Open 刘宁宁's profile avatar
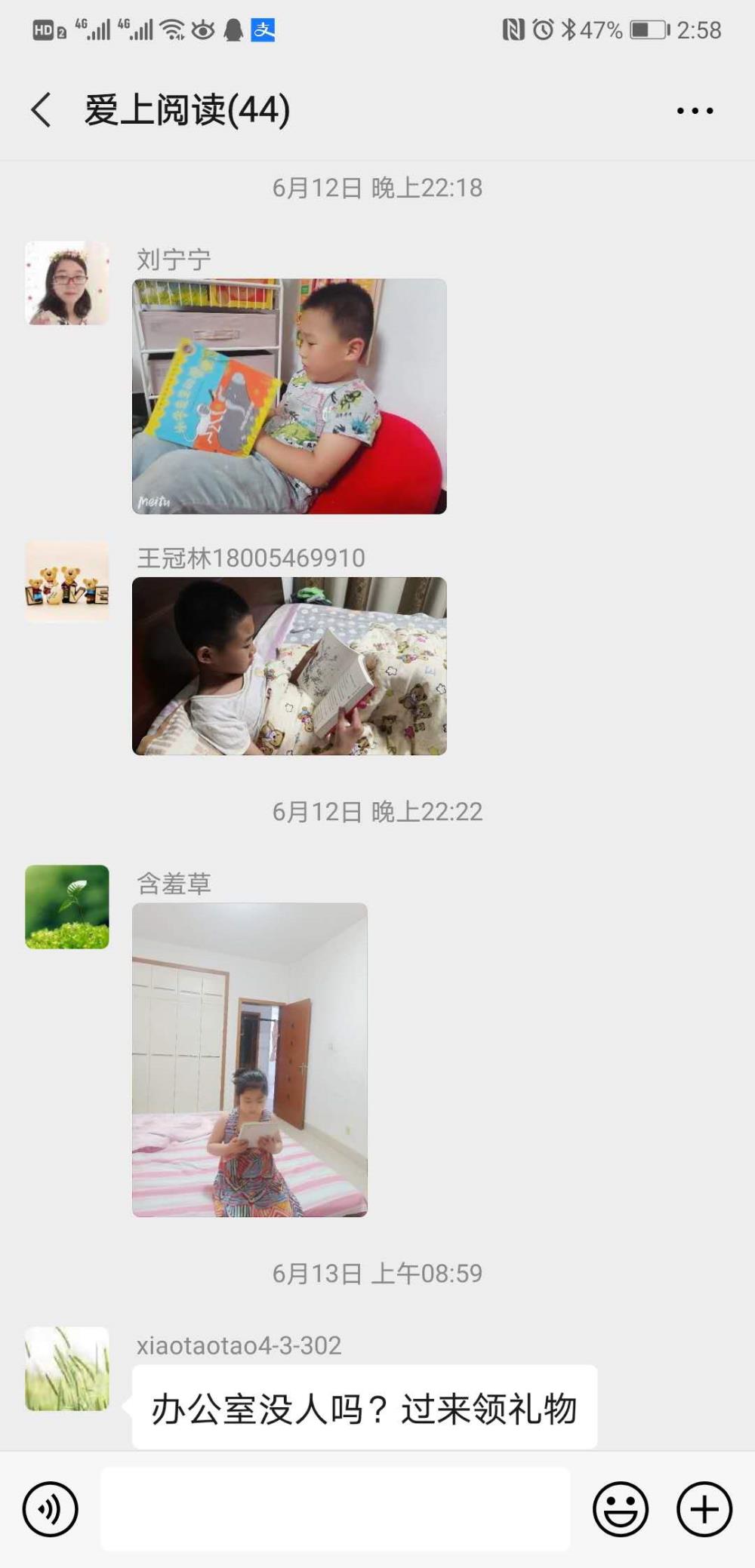 coord(67,283)
